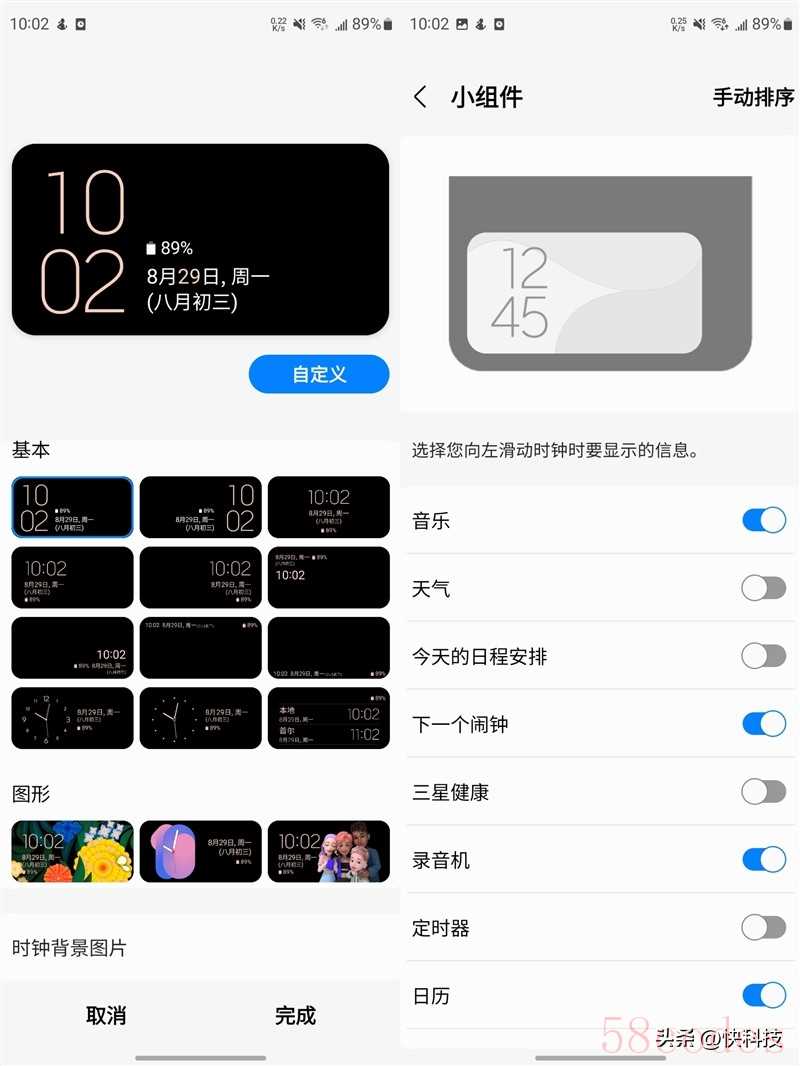Turn off the 音乐 widget toggle

(x=764, y=520)
